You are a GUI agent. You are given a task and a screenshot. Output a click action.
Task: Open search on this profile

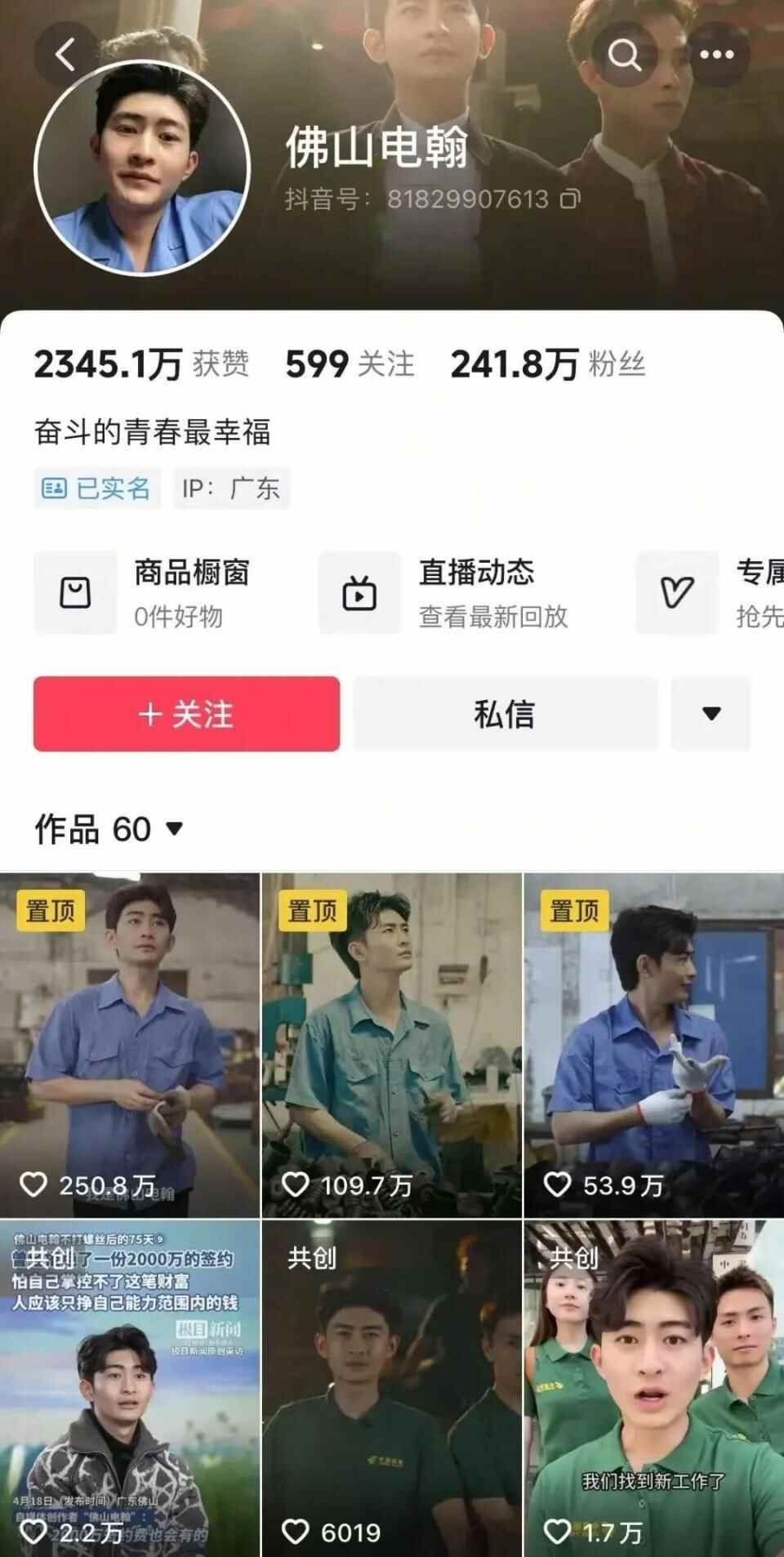click(625, 55)
